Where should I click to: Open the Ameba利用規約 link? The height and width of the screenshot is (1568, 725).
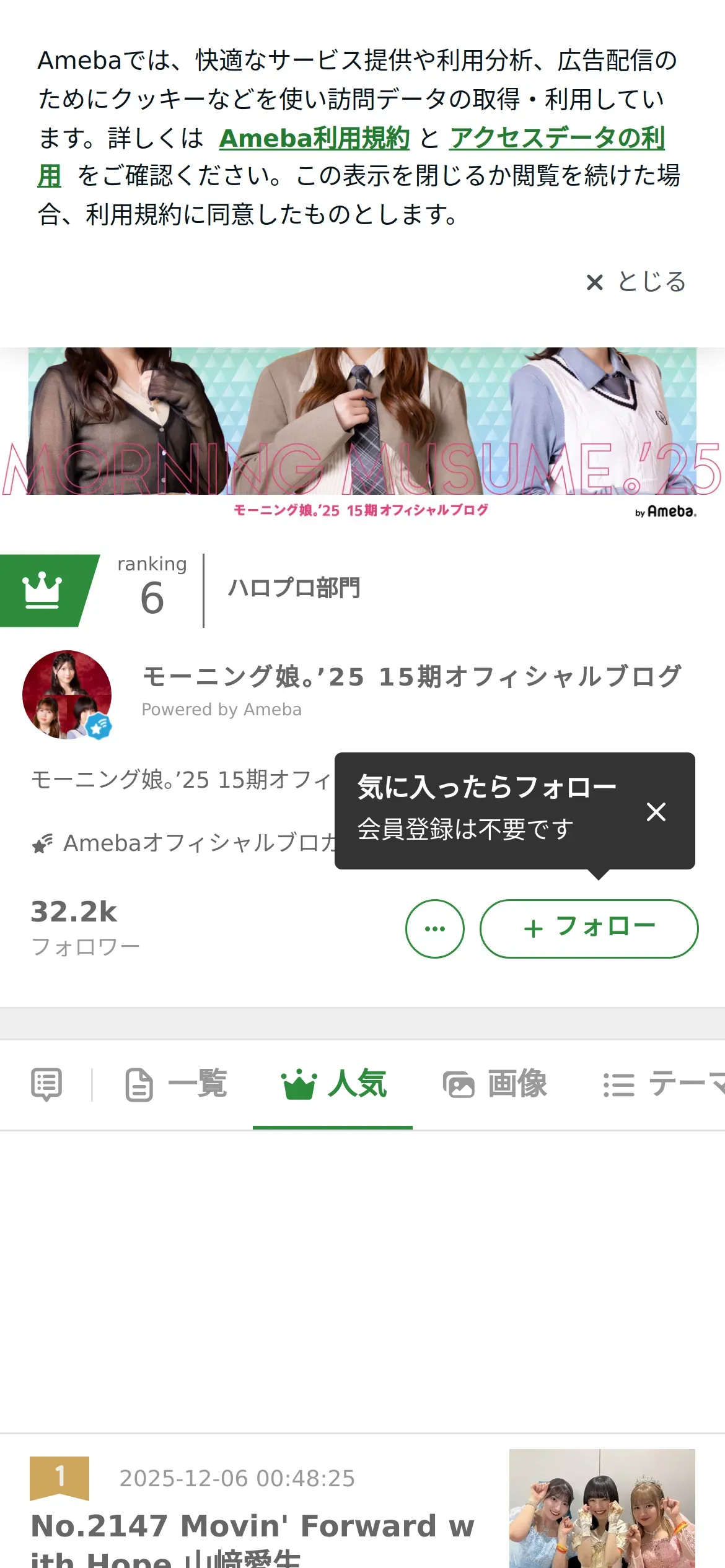pyautogui.click(x=314, y=138)
